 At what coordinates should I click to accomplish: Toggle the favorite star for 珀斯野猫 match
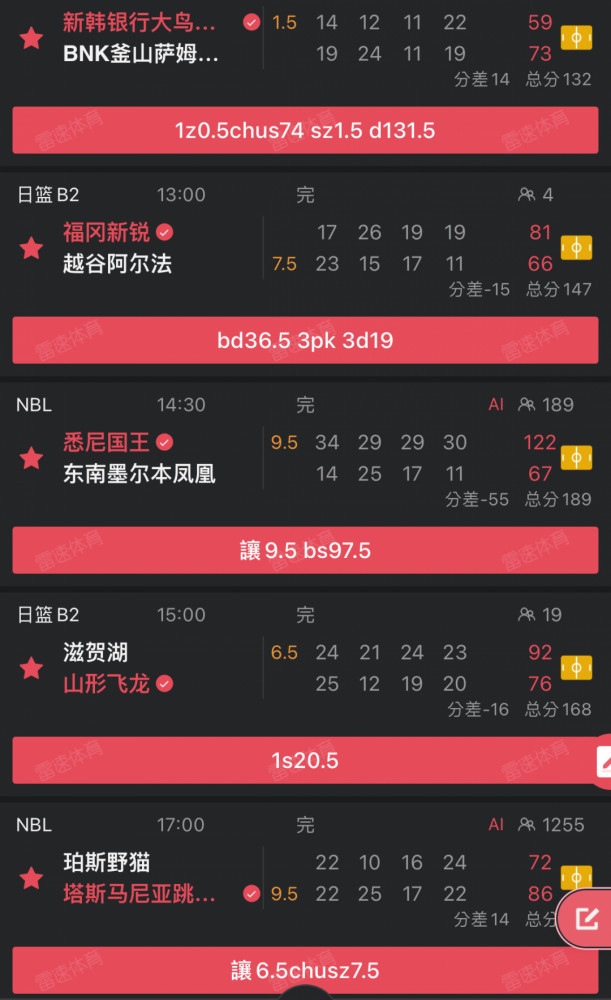[31, 878]
